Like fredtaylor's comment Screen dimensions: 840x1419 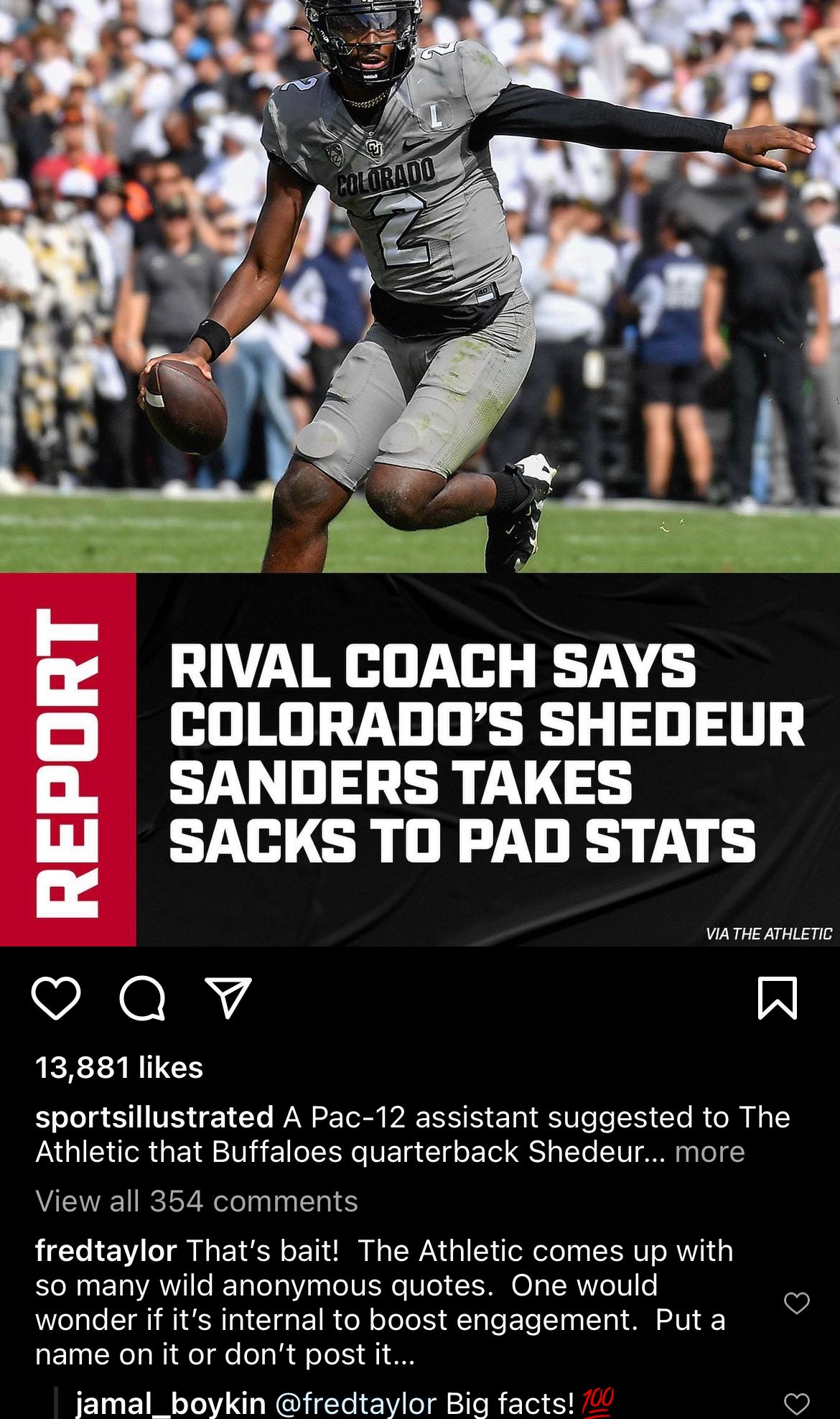coord(796,1302)
